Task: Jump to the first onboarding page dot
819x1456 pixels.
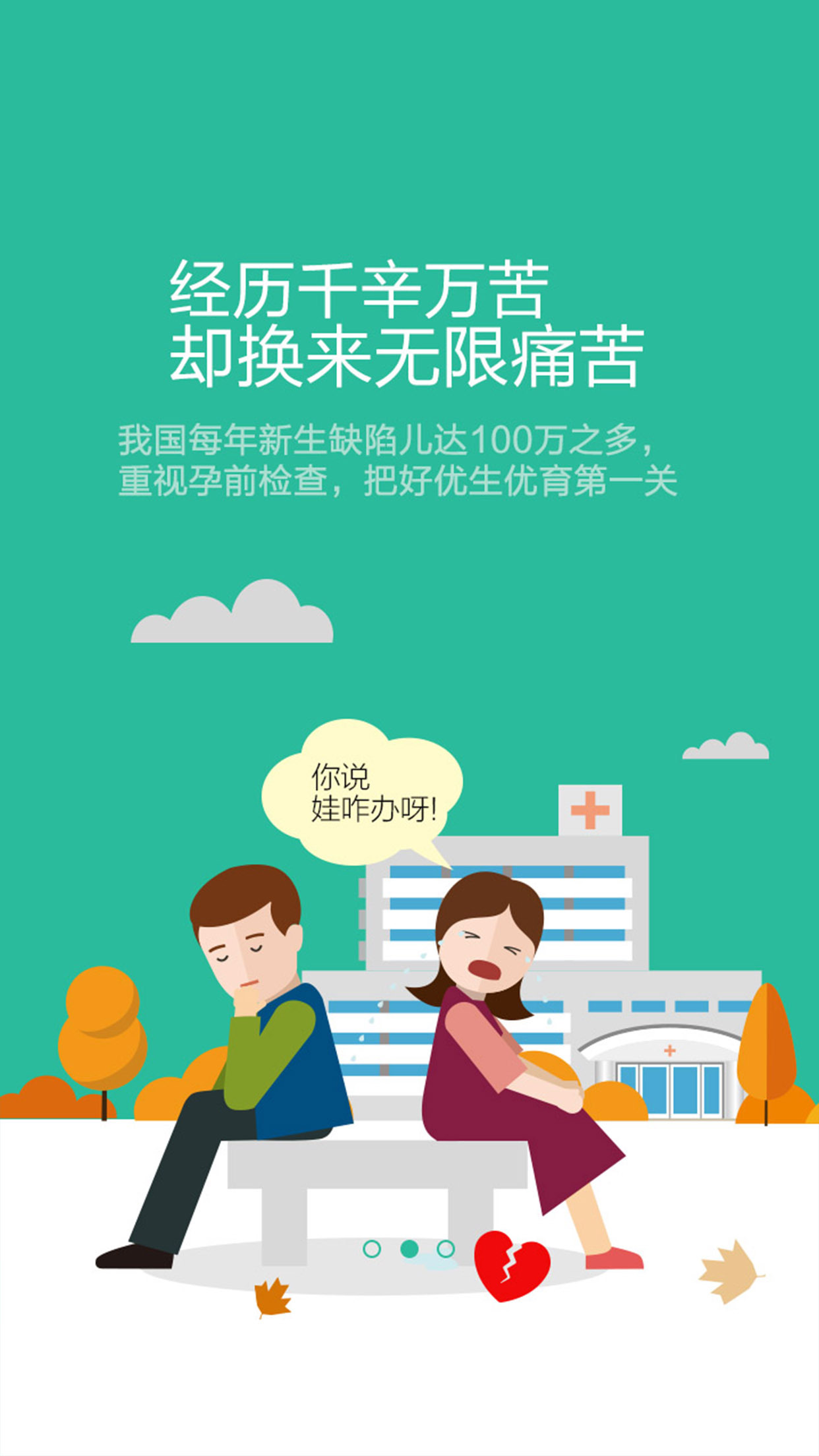Action: pyautogui.click(x=372, y=1248)
